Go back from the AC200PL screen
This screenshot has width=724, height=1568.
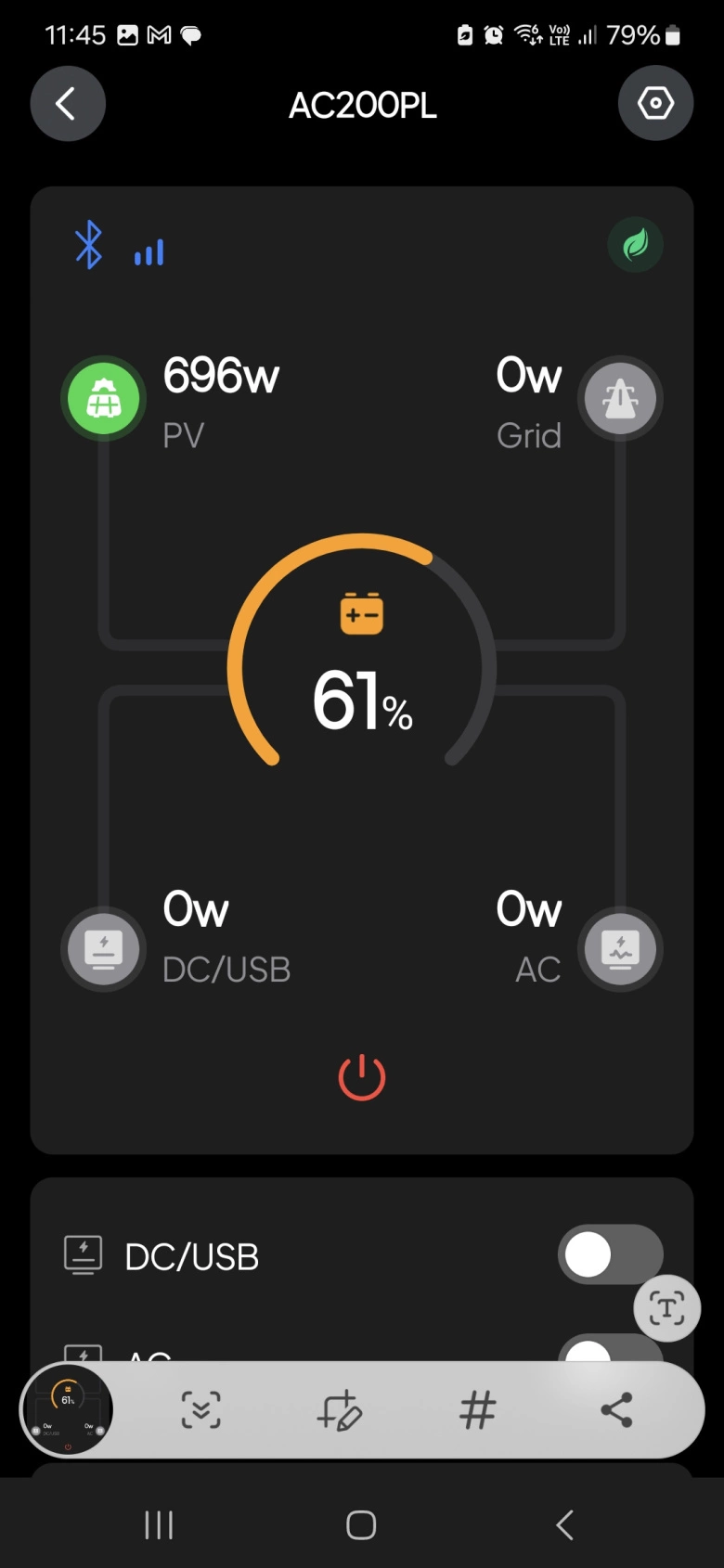[68, 103]
